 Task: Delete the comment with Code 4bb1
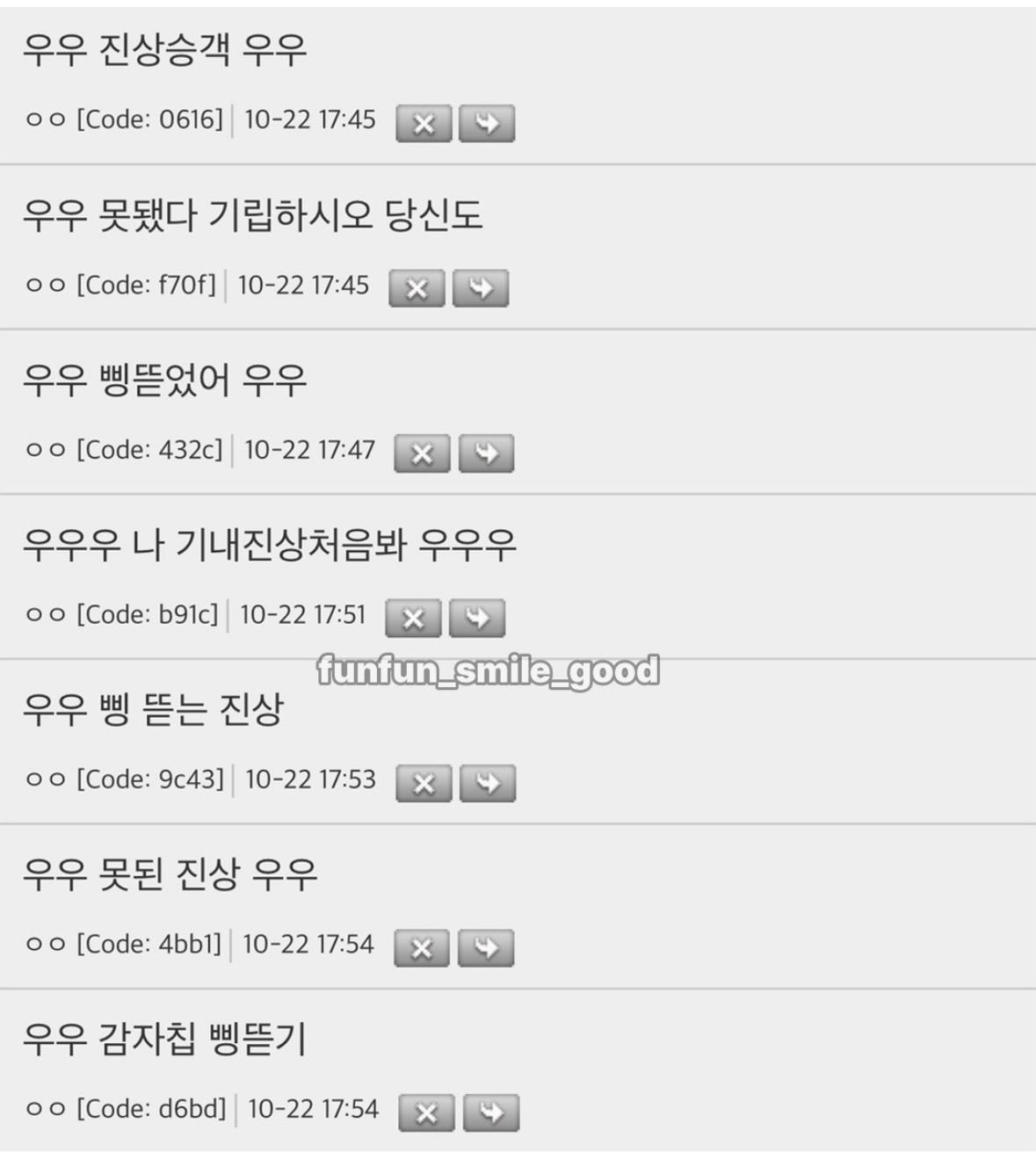click(422, 948)
